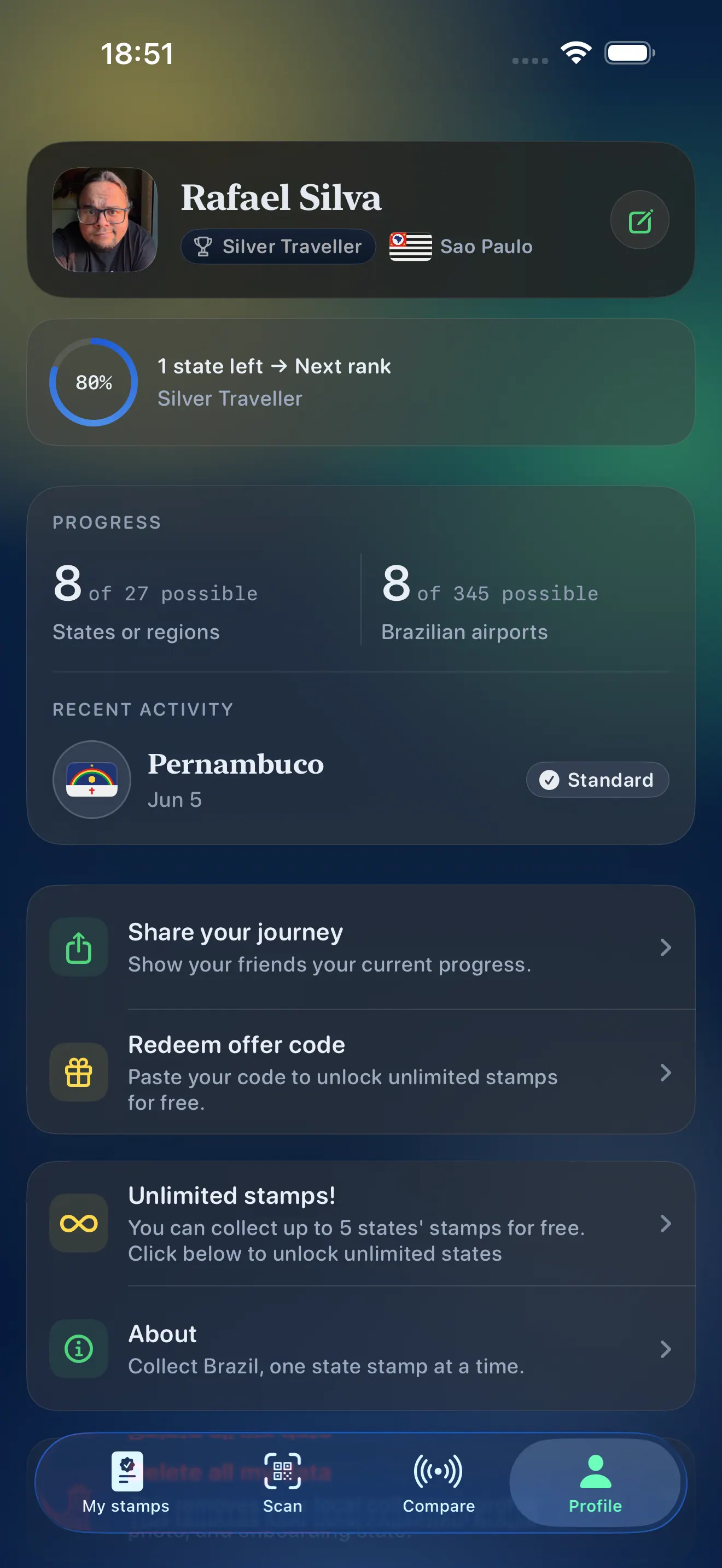Viewport: 722px width, 1568px height.
Task: Edit the profile with the pencil icon
Action: point(639,220)
